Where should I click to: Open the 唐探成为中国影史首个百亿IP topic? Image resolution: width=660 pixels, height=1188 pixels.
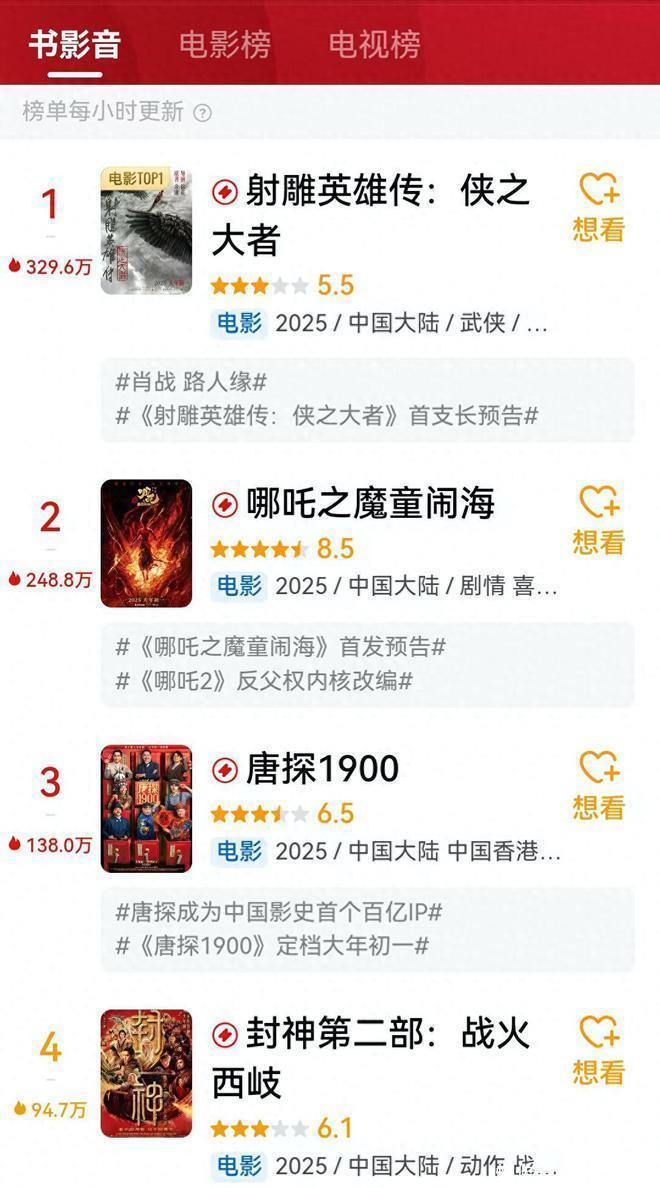tap(279, 911)
